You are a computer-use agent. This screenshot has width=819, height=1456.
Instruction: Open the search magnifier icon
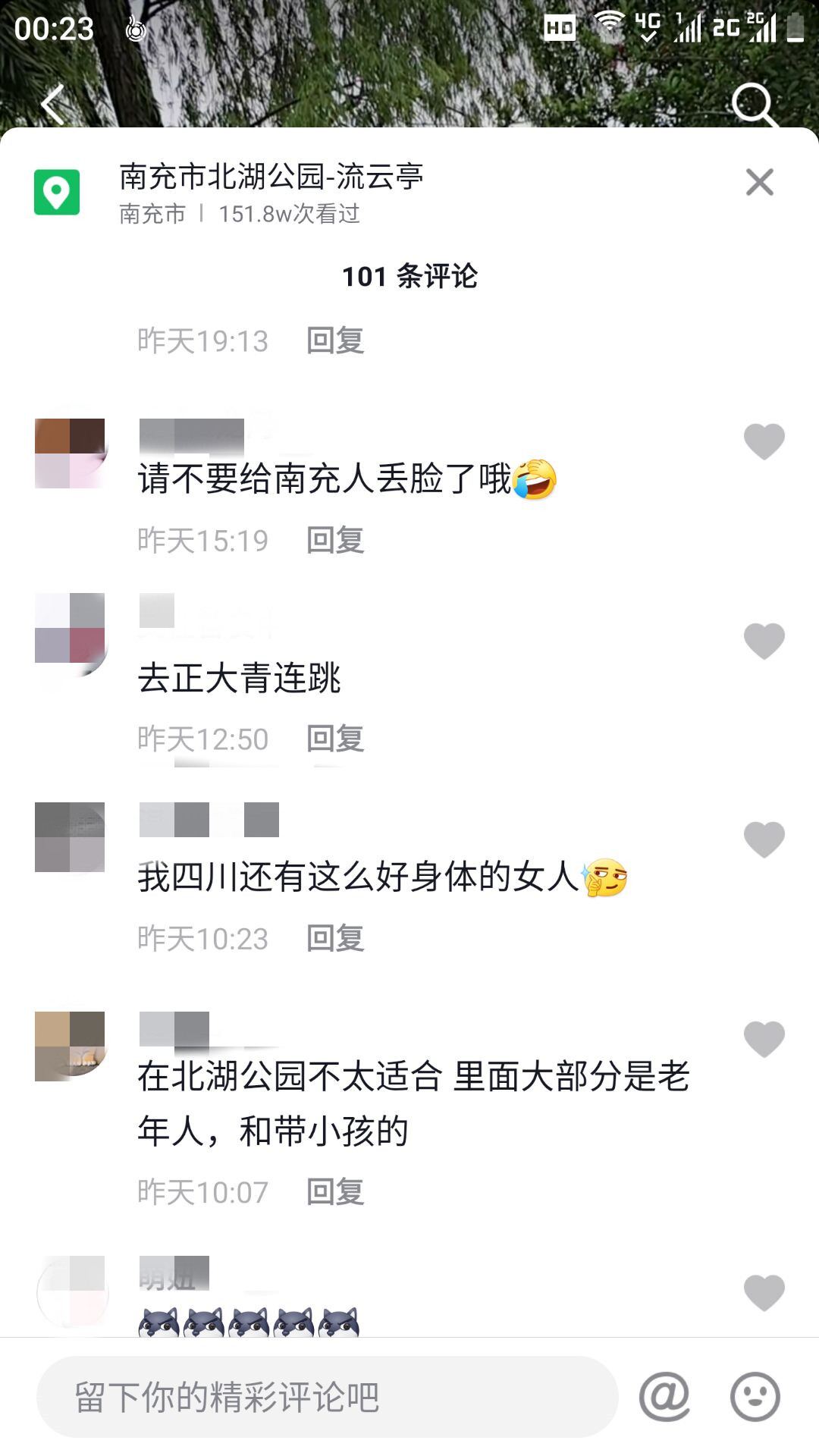click(x=753, y=105)
